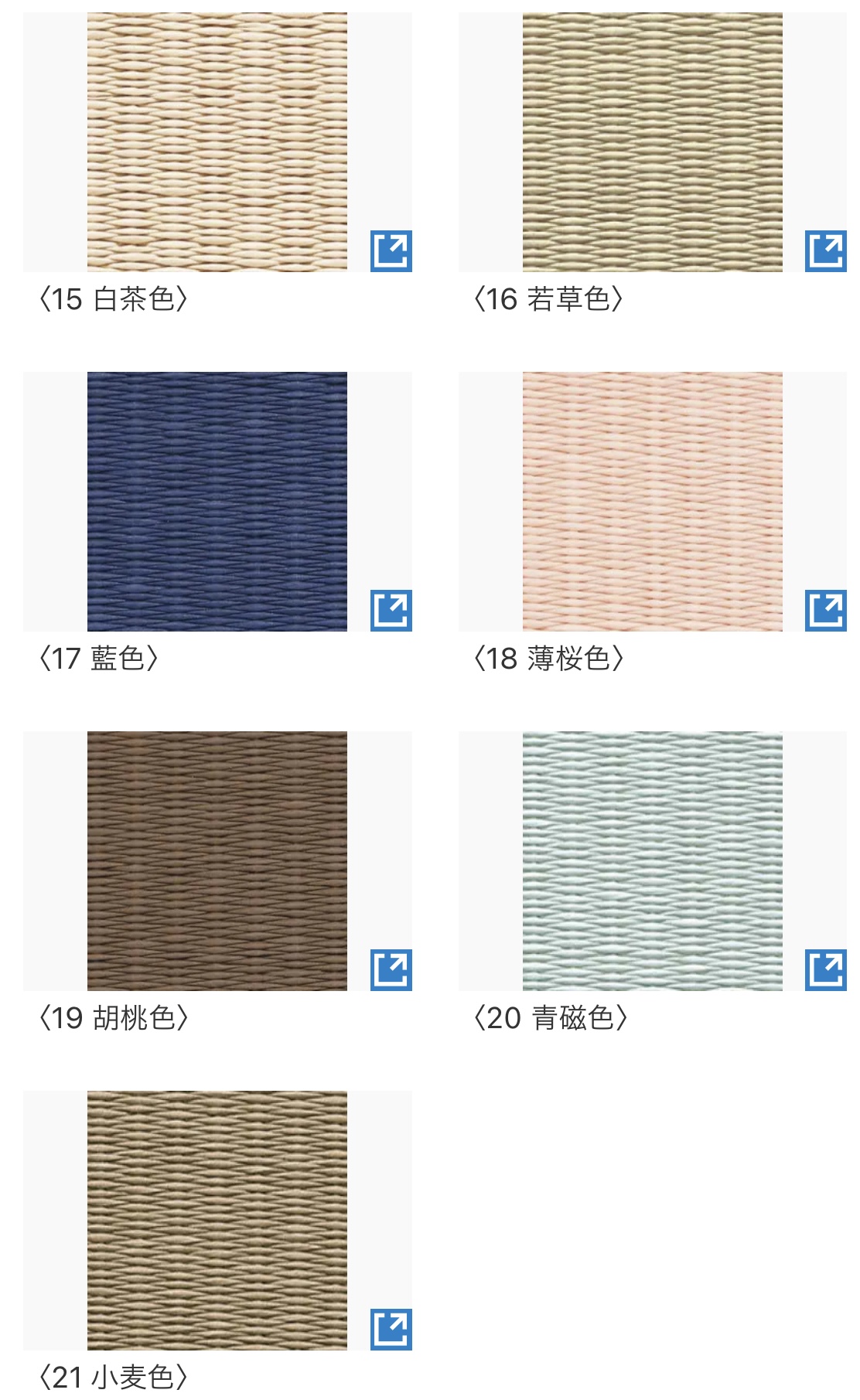The image size is (860, 1400).
Task: Open the enlarge icon on 16 若草色
Action: pos(826,251)
